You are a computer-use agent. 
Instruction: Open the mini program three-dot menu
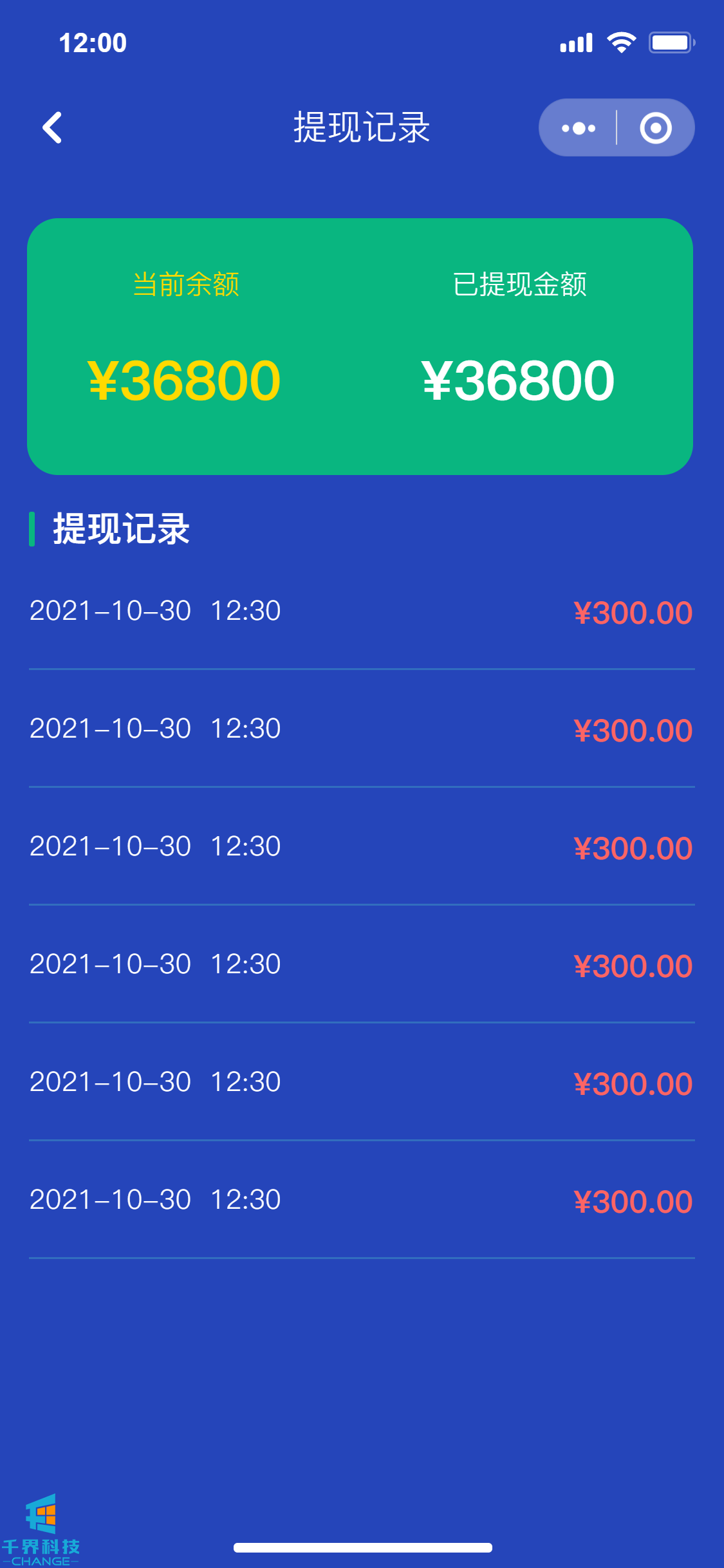click(x=578, y=128)
